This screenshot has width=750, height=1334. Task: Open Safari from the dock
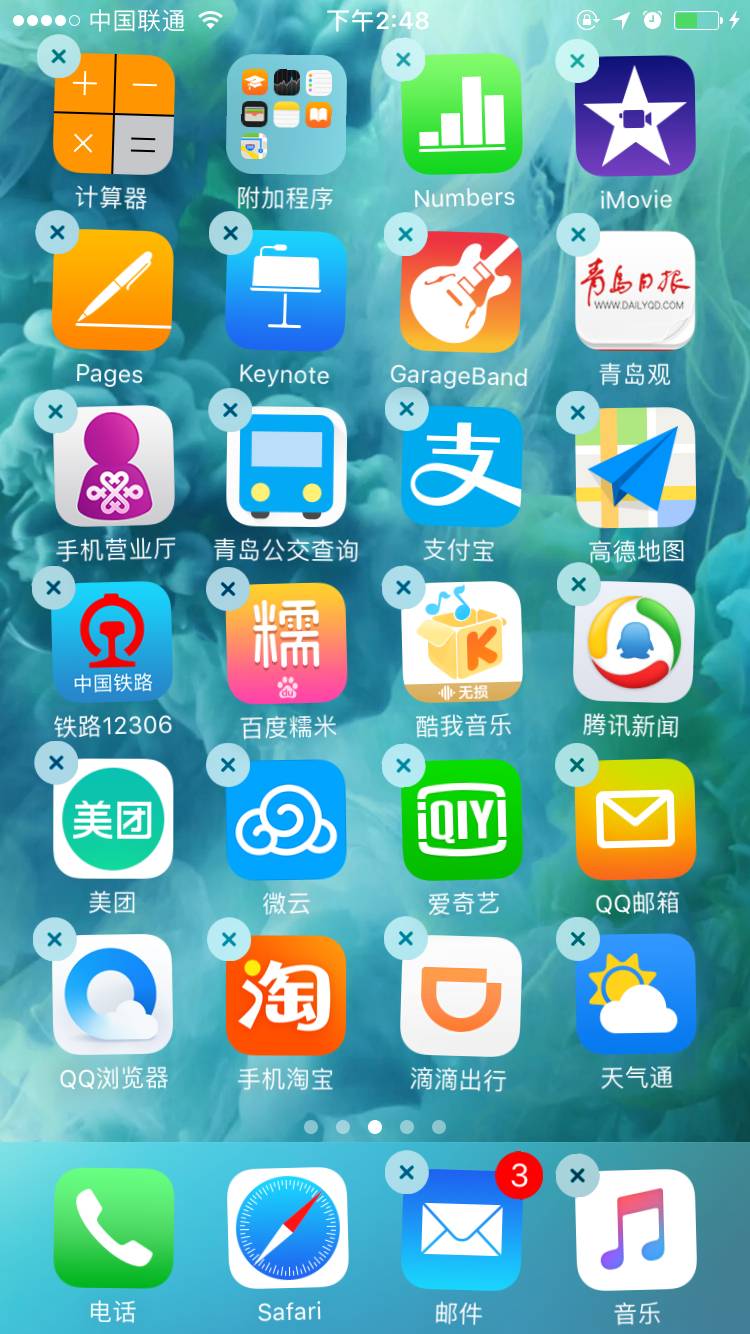coord(288,1228)
